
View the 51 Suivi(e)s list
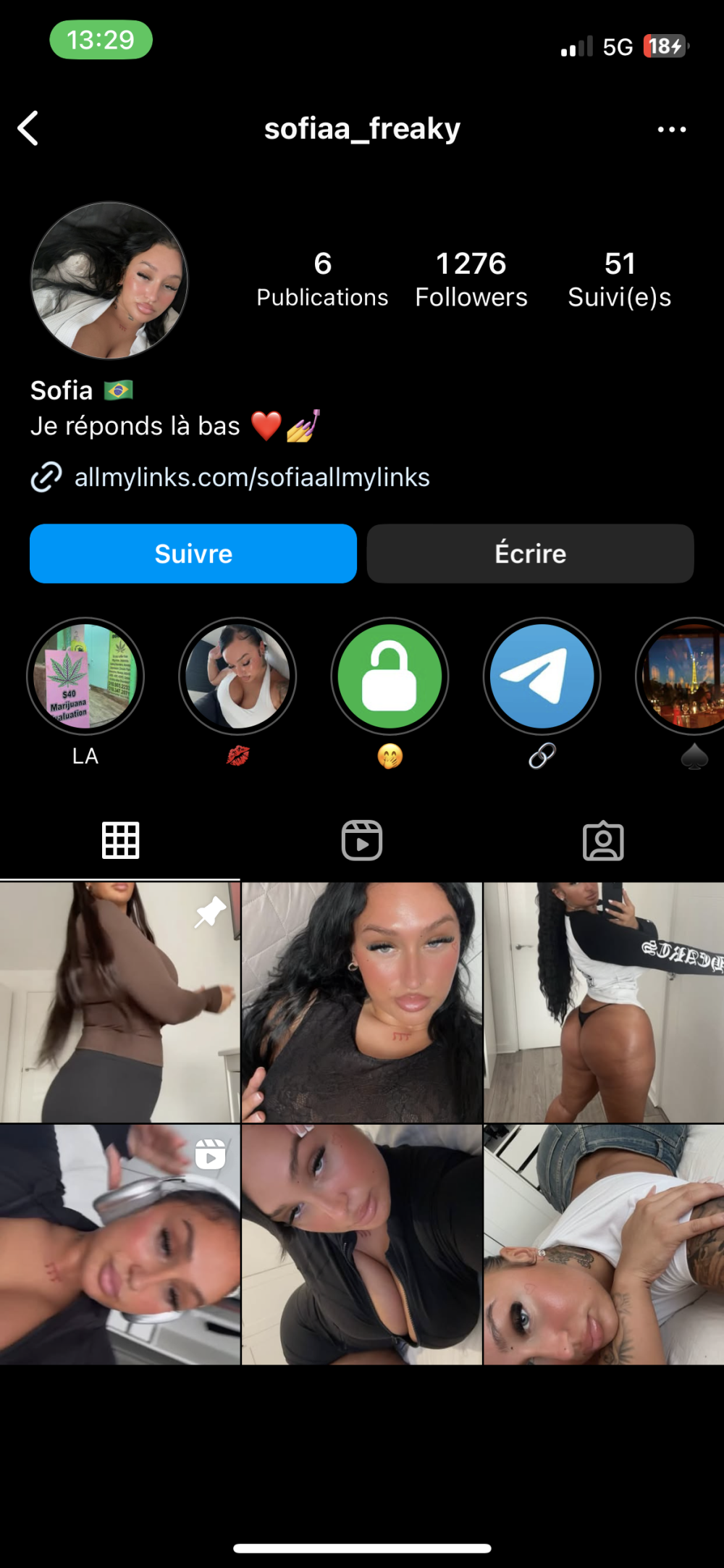(620, 280)
